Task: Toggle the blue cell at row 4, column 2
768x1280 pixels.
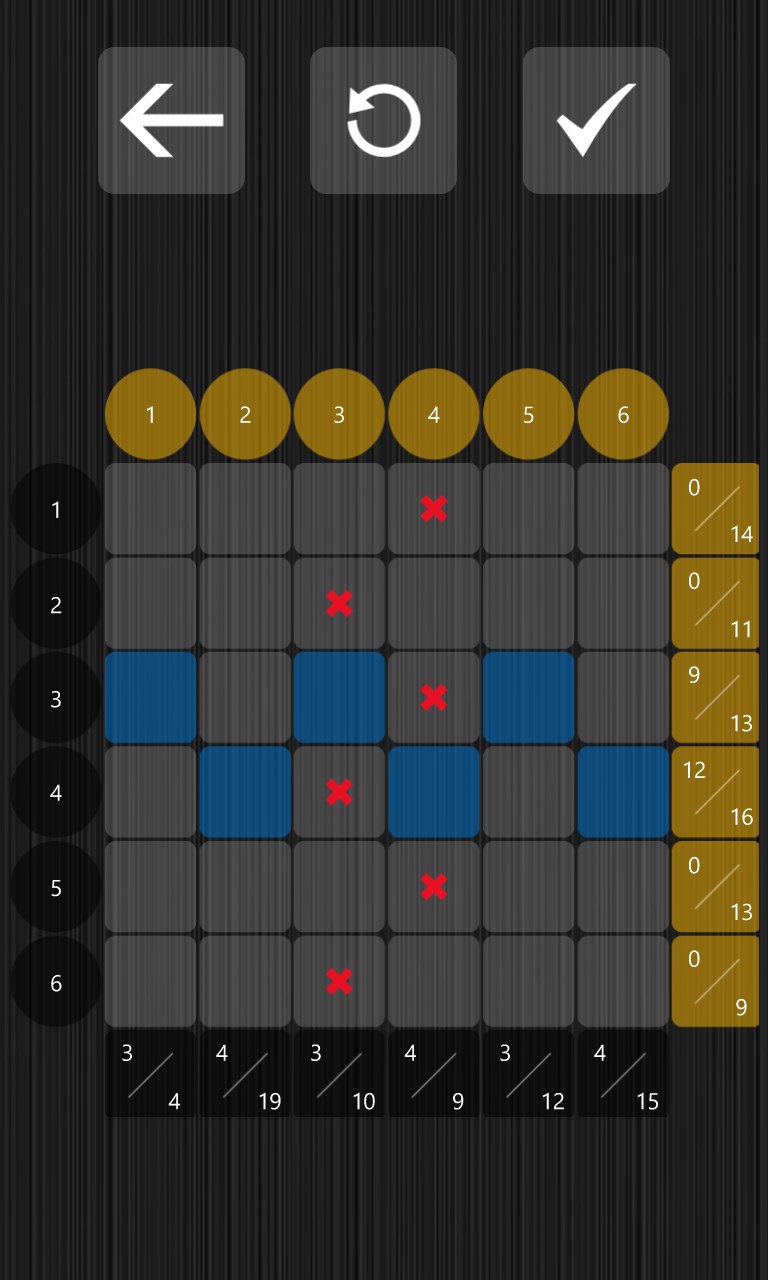Action: point(245,792)
